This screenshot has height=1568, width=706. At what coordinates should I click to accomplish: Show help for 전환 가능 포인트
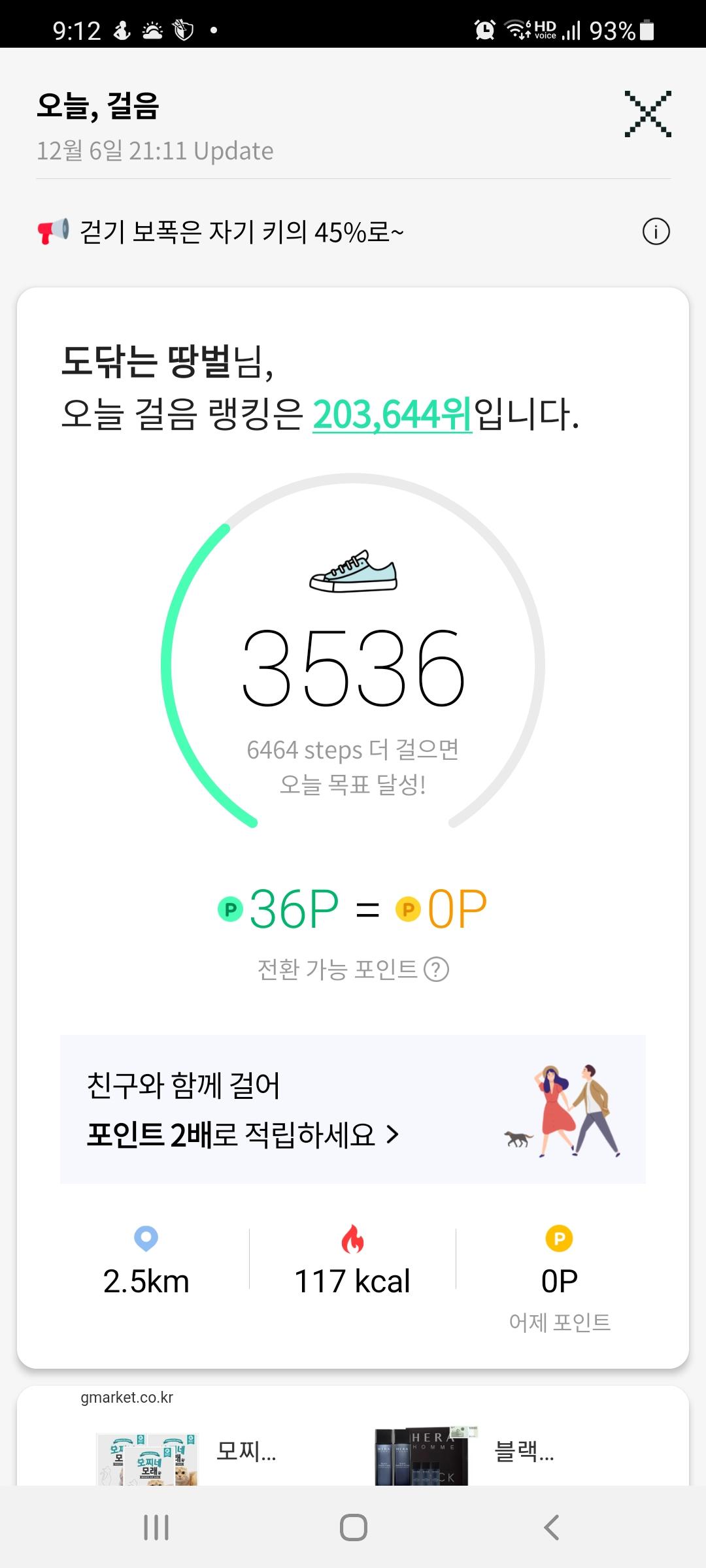437,970
